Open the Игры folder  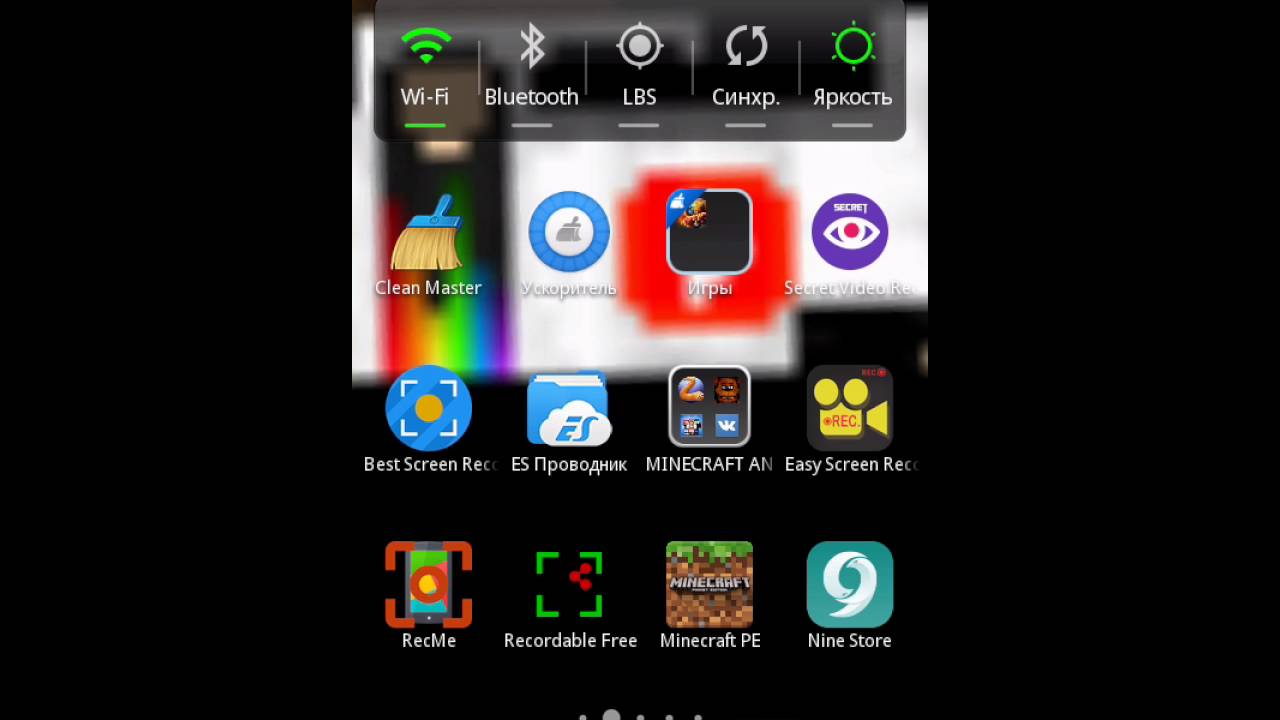point(709,233)
